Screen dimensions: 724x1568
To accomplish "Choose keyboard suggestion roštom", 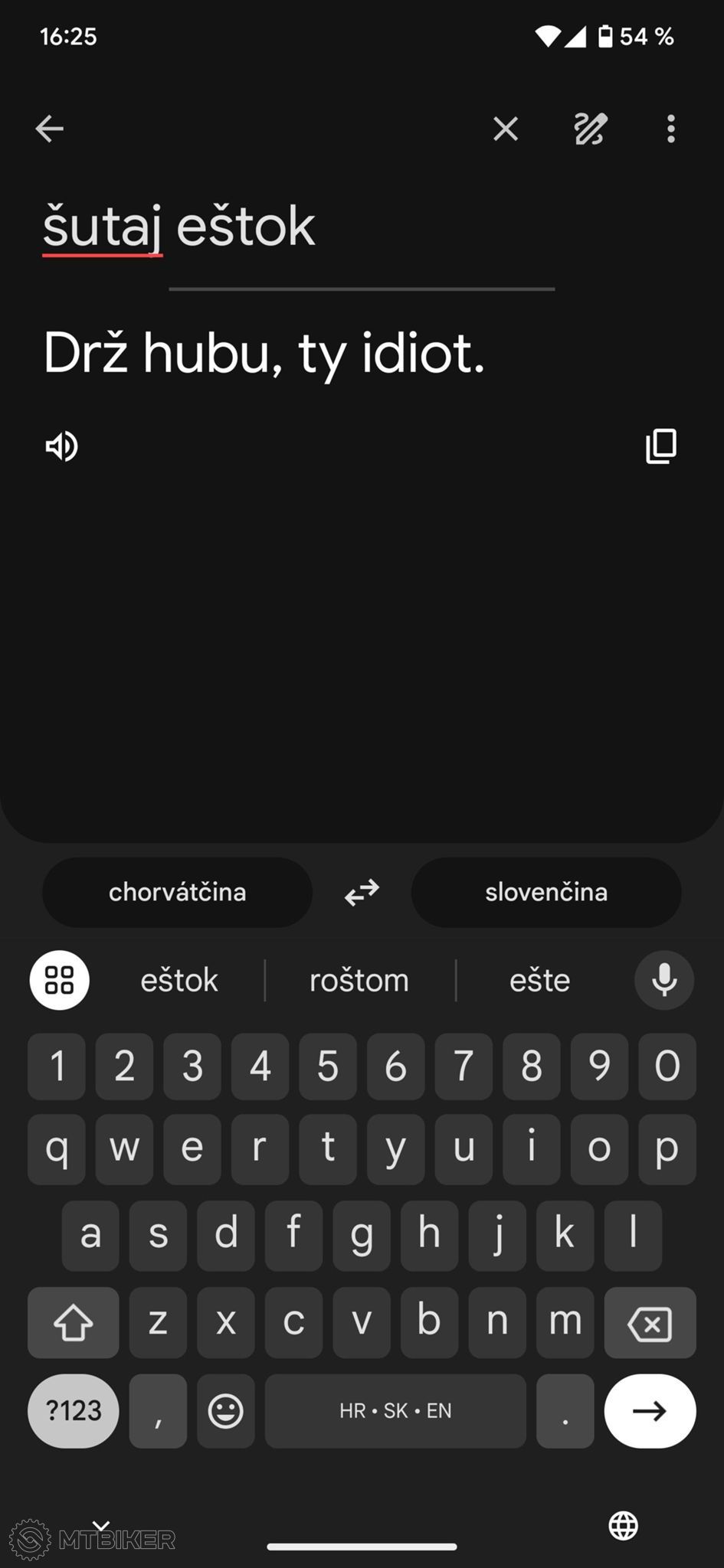I will pyautogui.click(x=359, y=980).
